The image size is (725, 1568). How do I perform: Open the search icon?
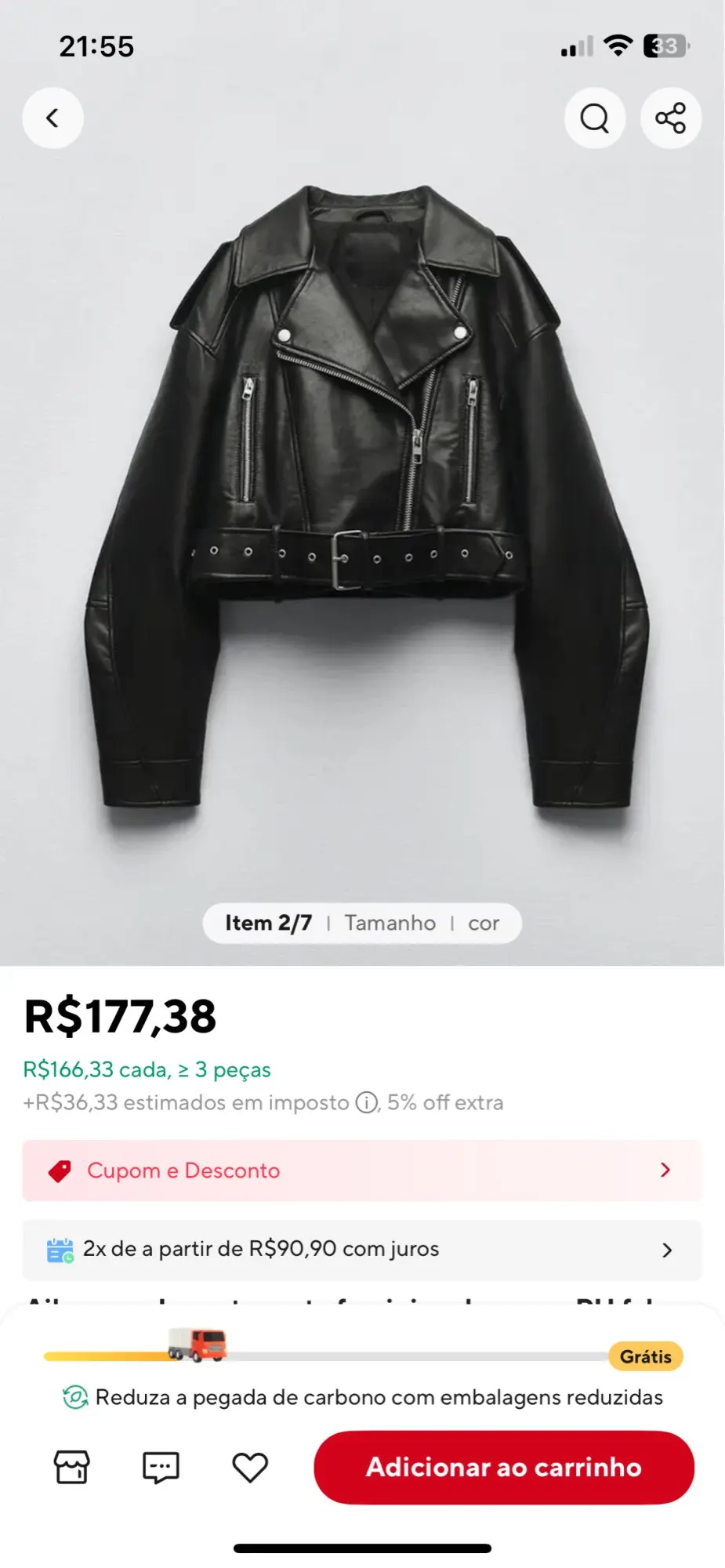[595, 118]
